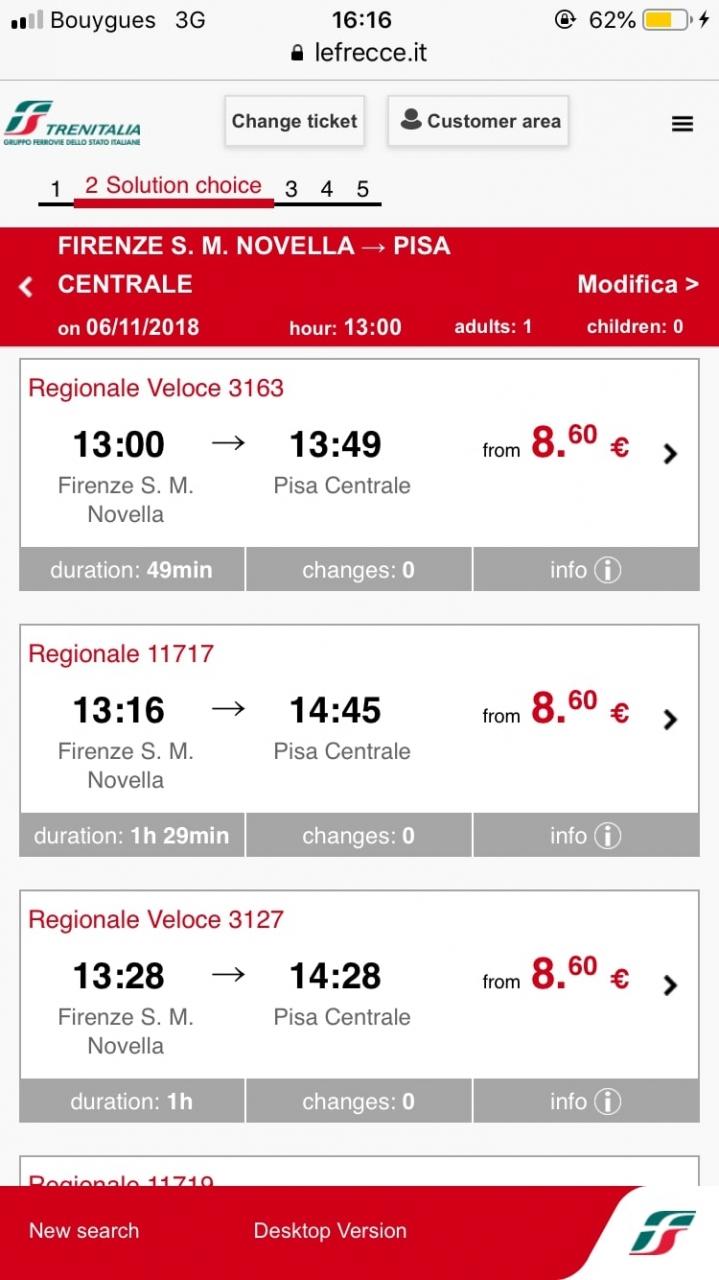The width and height of the screenshot is (719, 1280).
Task: Open the hamburger menu
Action: click(682, 124)
